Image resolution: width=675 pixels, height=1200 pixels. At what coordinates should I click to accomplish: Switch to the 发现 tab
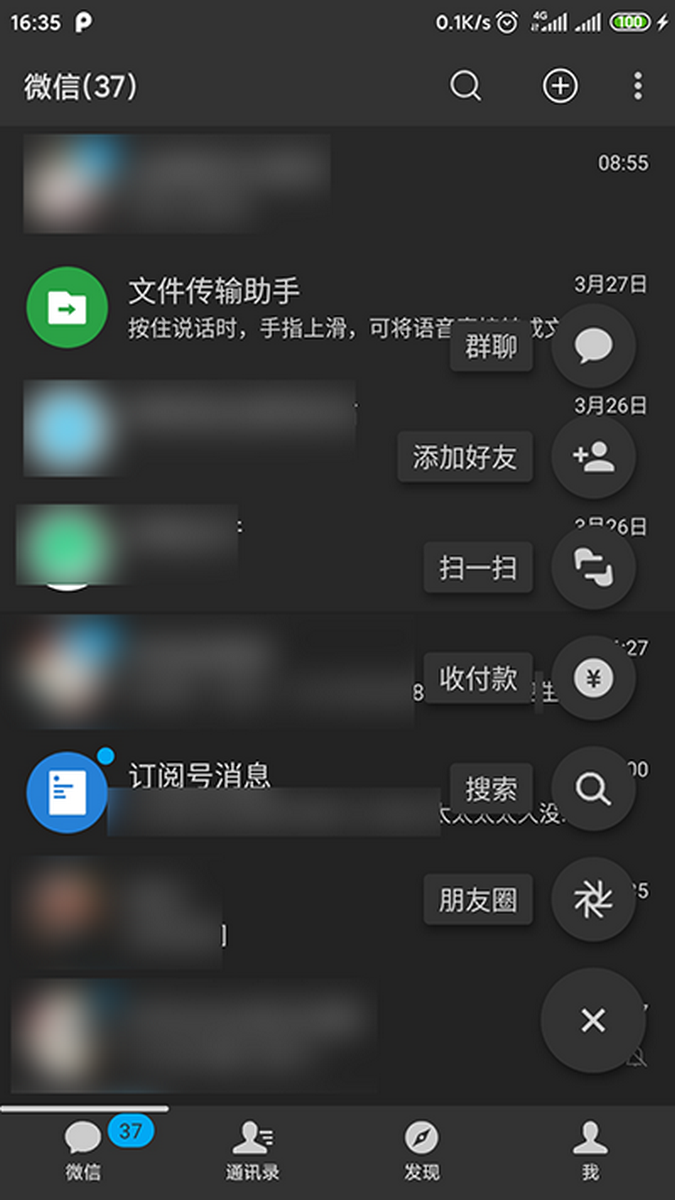(421, 1150)
